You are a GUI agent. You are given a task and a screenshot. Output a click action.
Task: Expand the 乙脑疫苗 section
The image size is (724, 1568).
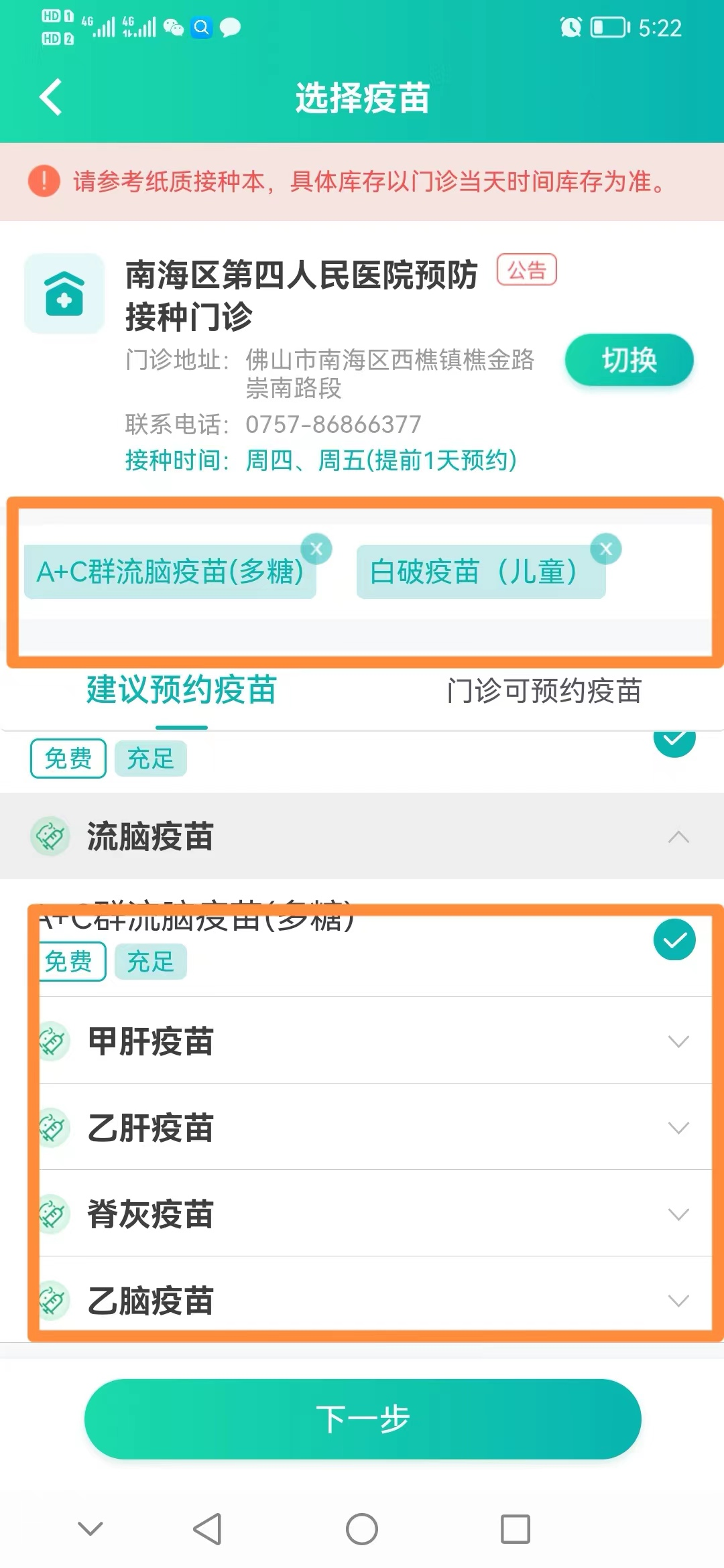pyautogui.click(x=678, y=1301)
